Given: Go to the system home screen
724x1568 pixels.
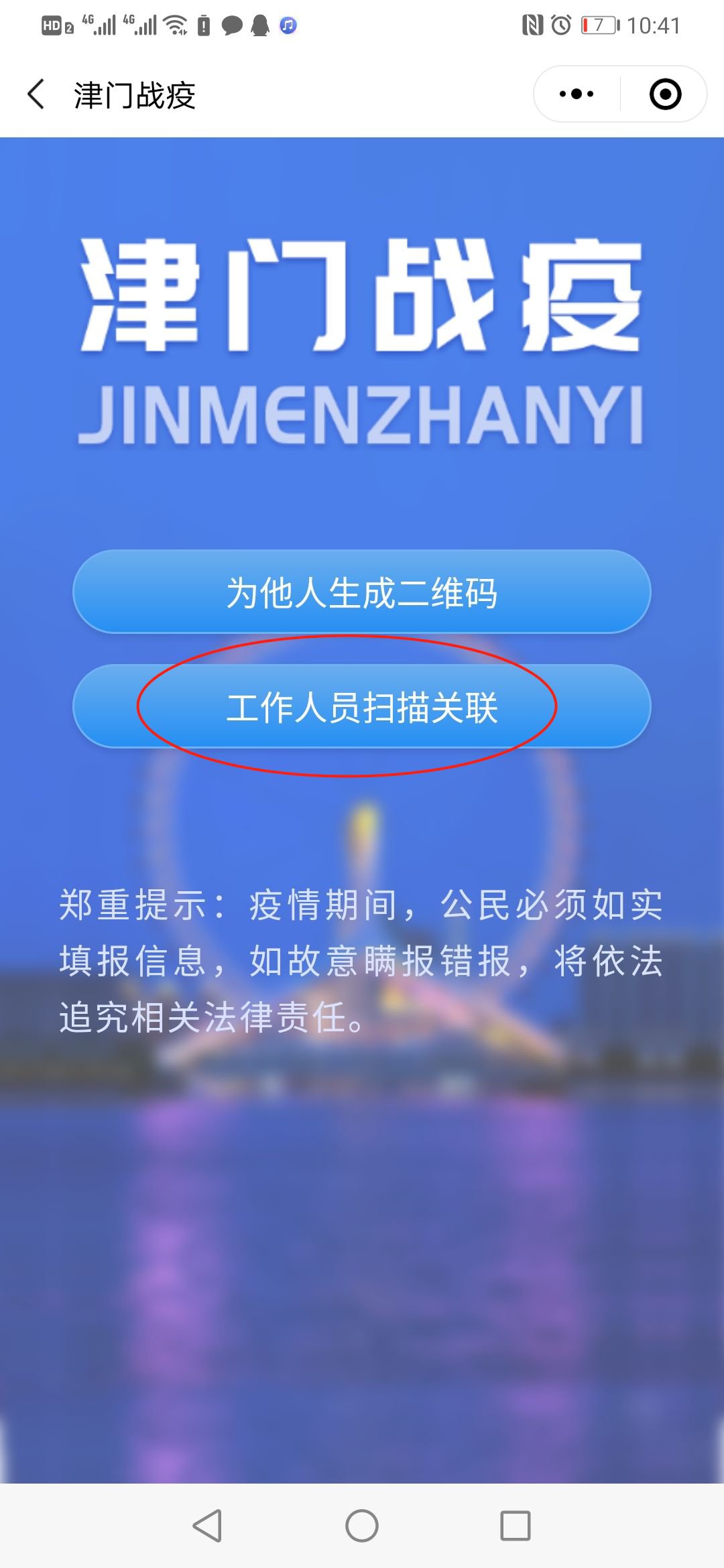Looking at the screenshot, I should point(362,1526).
